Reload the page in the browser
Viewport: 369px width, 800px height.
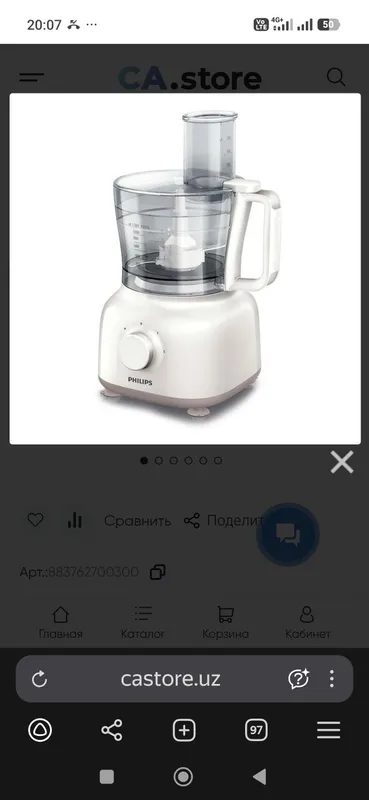(x=39, y=679)
